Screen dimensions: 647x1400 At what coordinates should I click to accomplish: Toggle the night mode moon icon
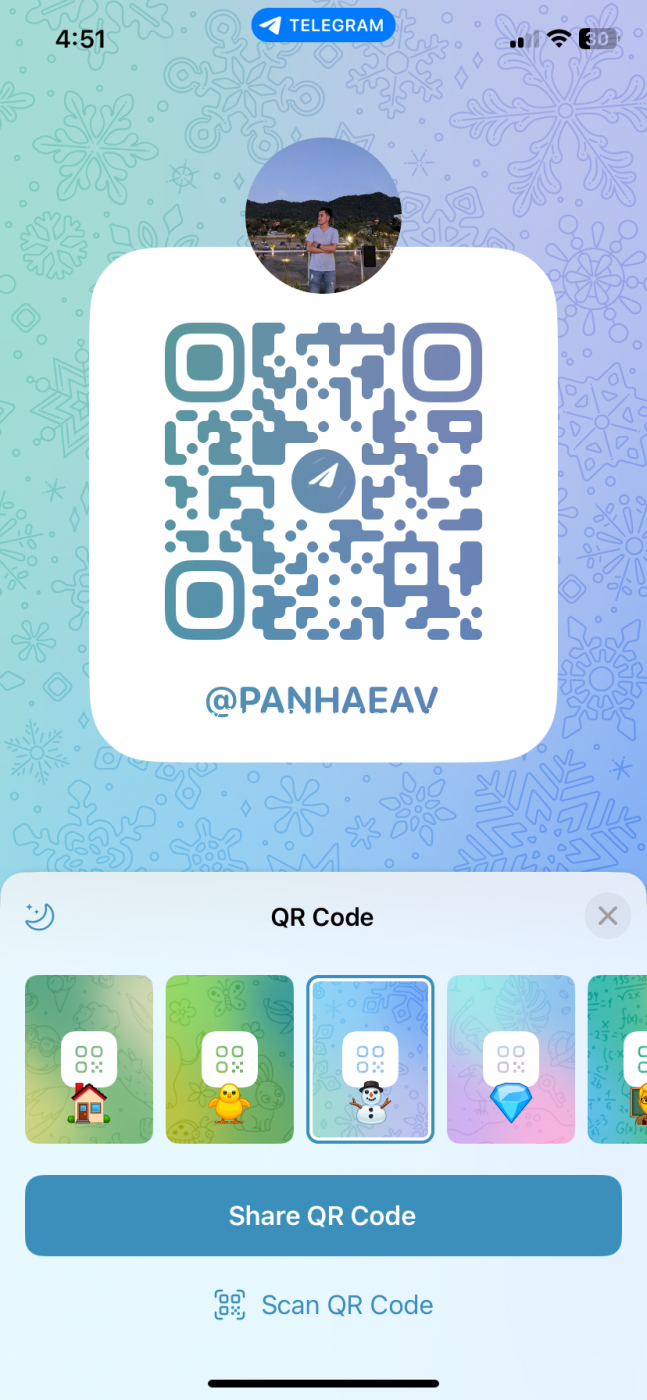point(40,916)
